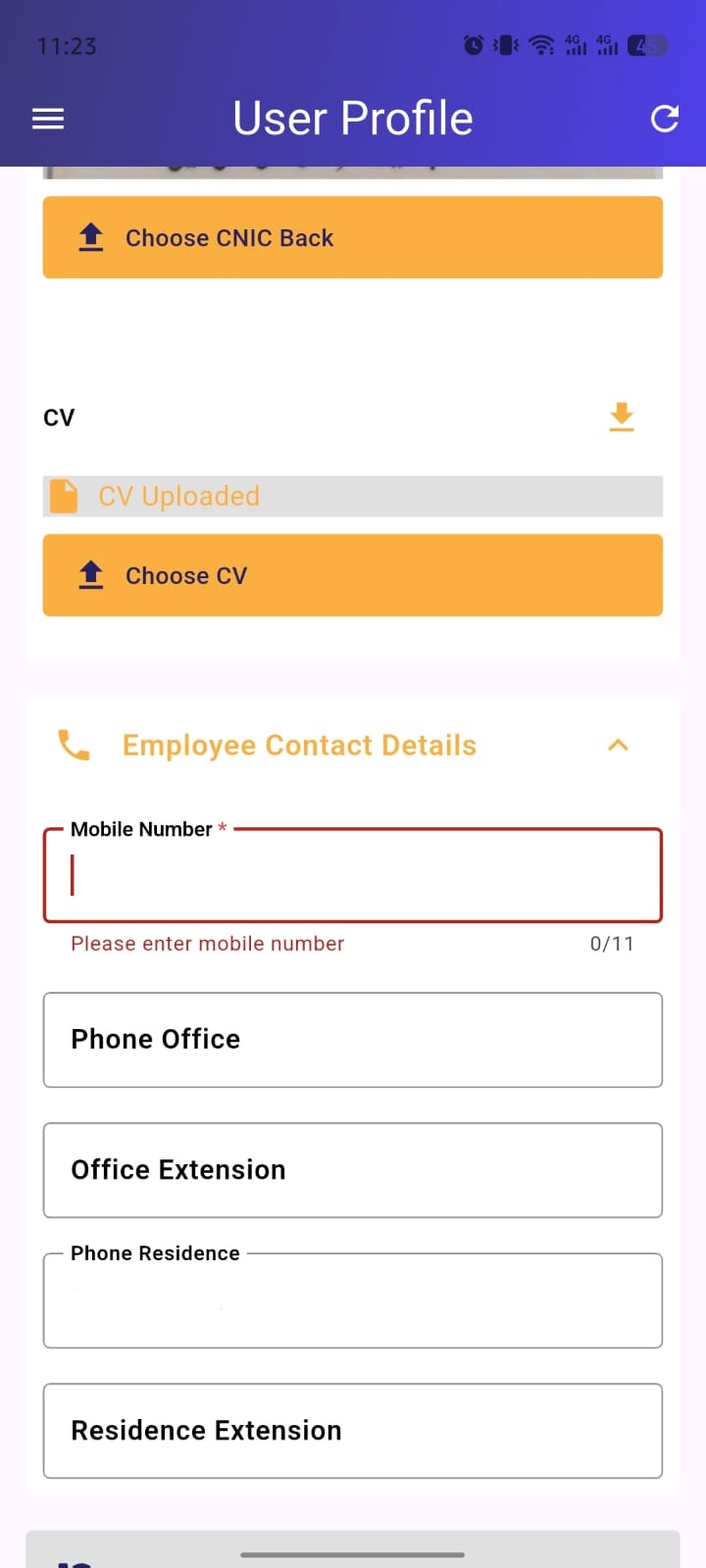Open the Wi-Fi status indicator
This screenshot has width=706, height=1568.
click(541, 44)
